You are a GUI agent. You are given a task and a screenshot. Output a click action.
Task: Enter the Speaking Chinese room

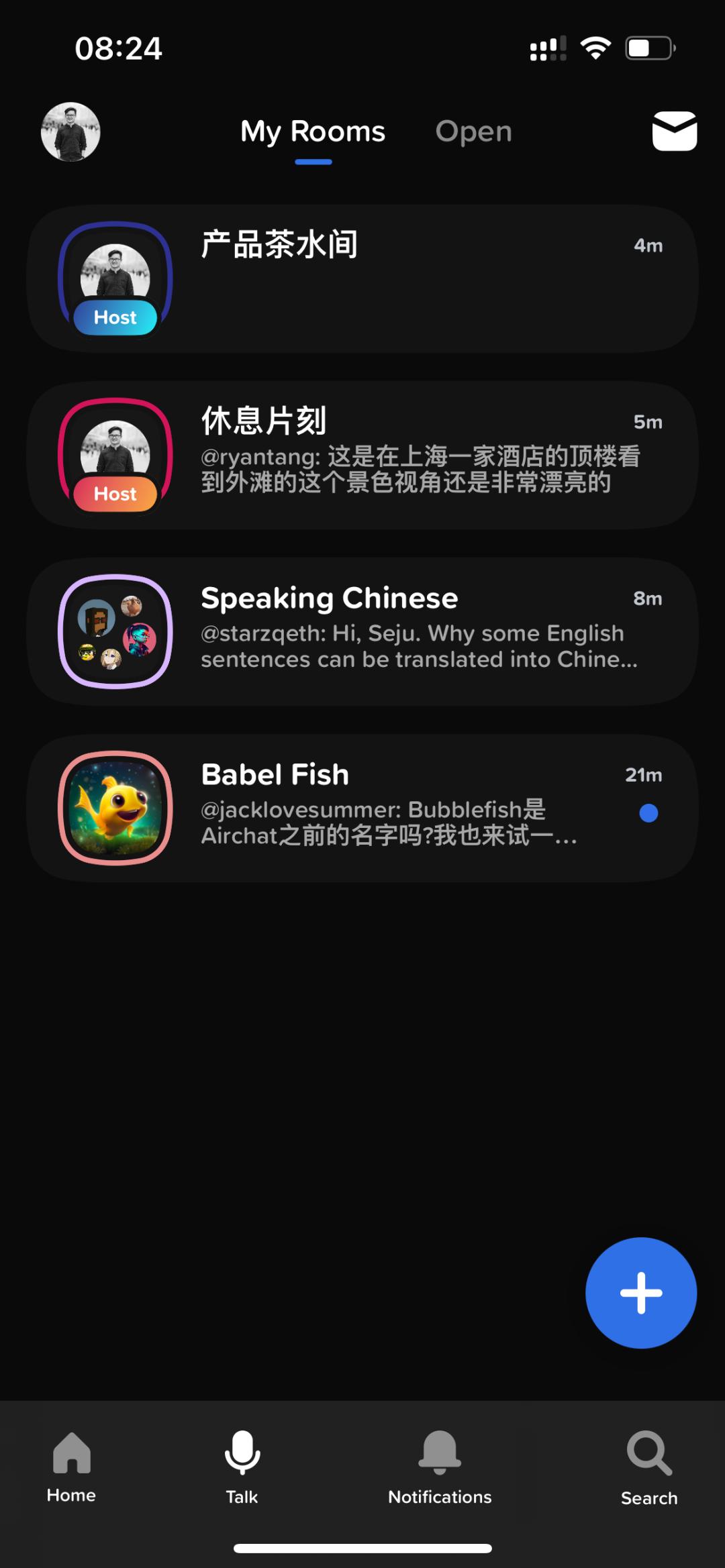click(362, 632)
